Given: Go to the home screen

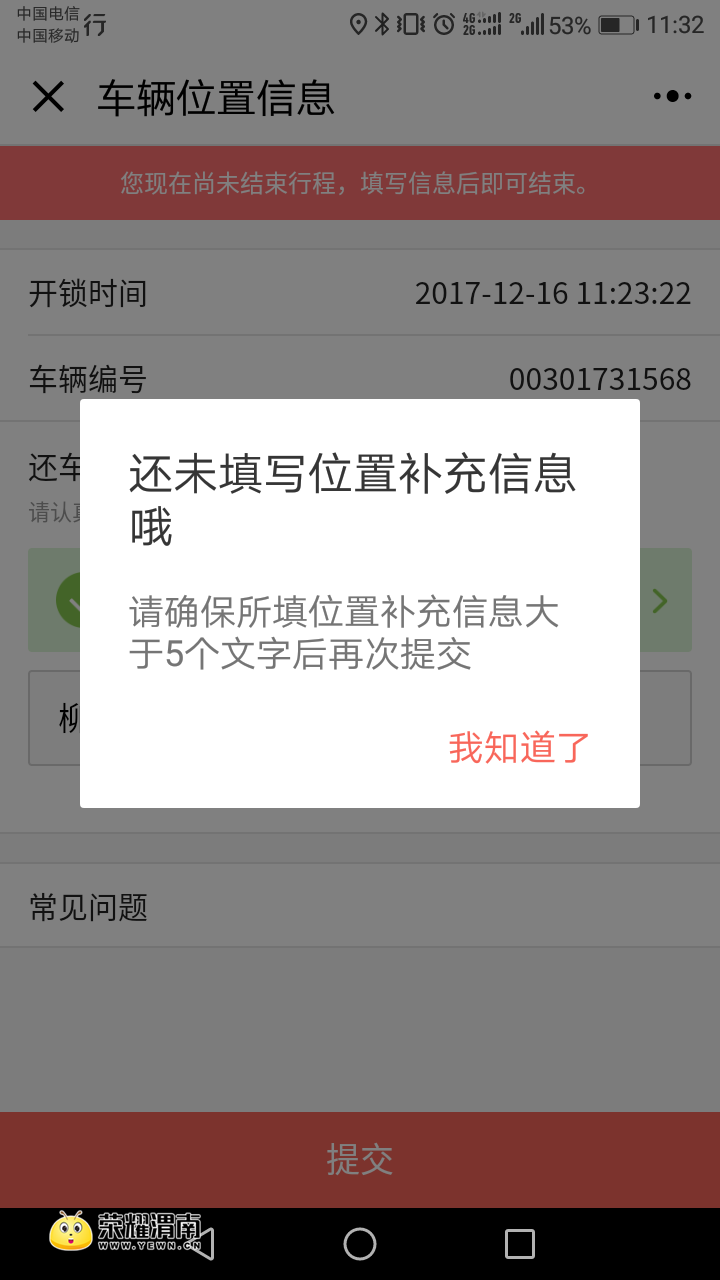Looking at the screenshot, I should pyautogui.click(x=360, y=1244).
